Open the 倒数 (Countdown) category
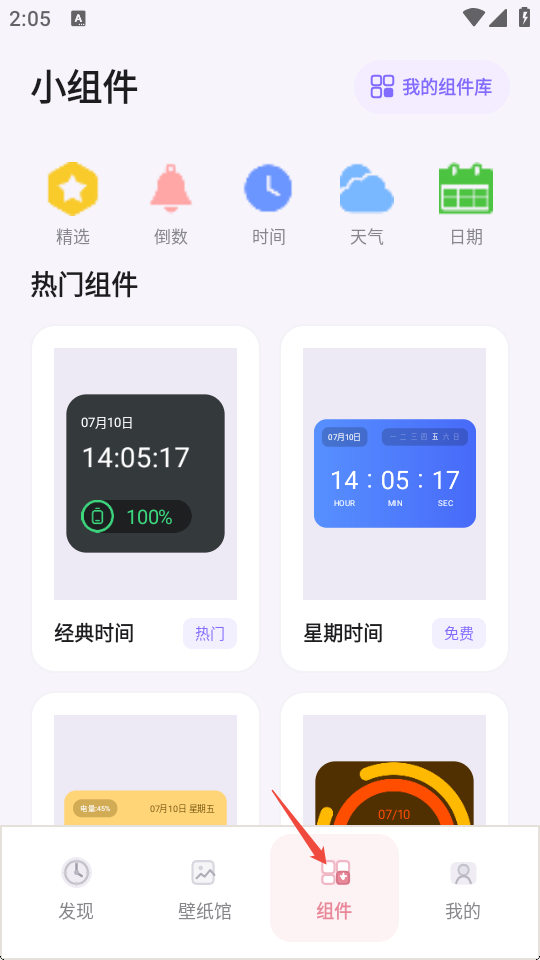 click(171, 204)
